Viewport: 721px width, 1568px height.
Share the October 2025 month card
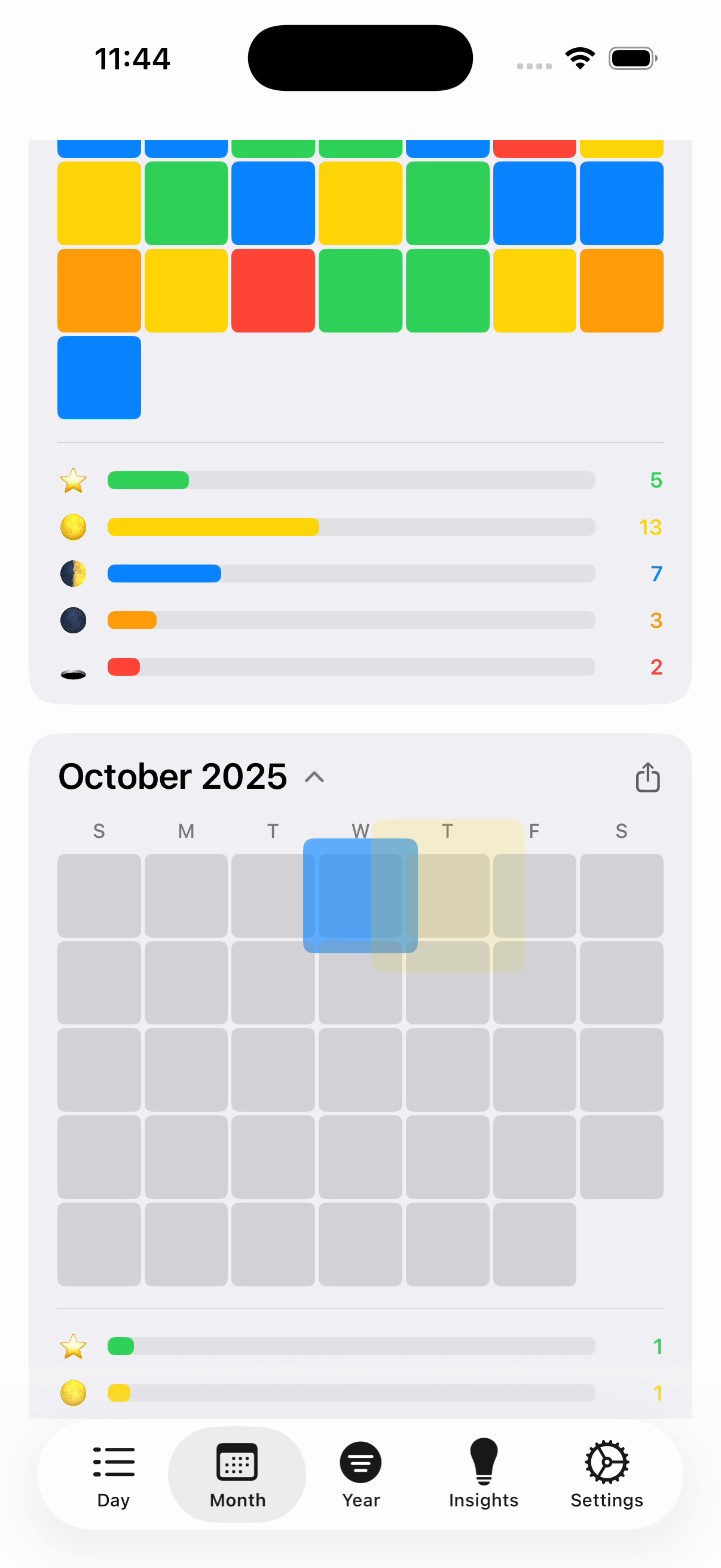(647, 777)
